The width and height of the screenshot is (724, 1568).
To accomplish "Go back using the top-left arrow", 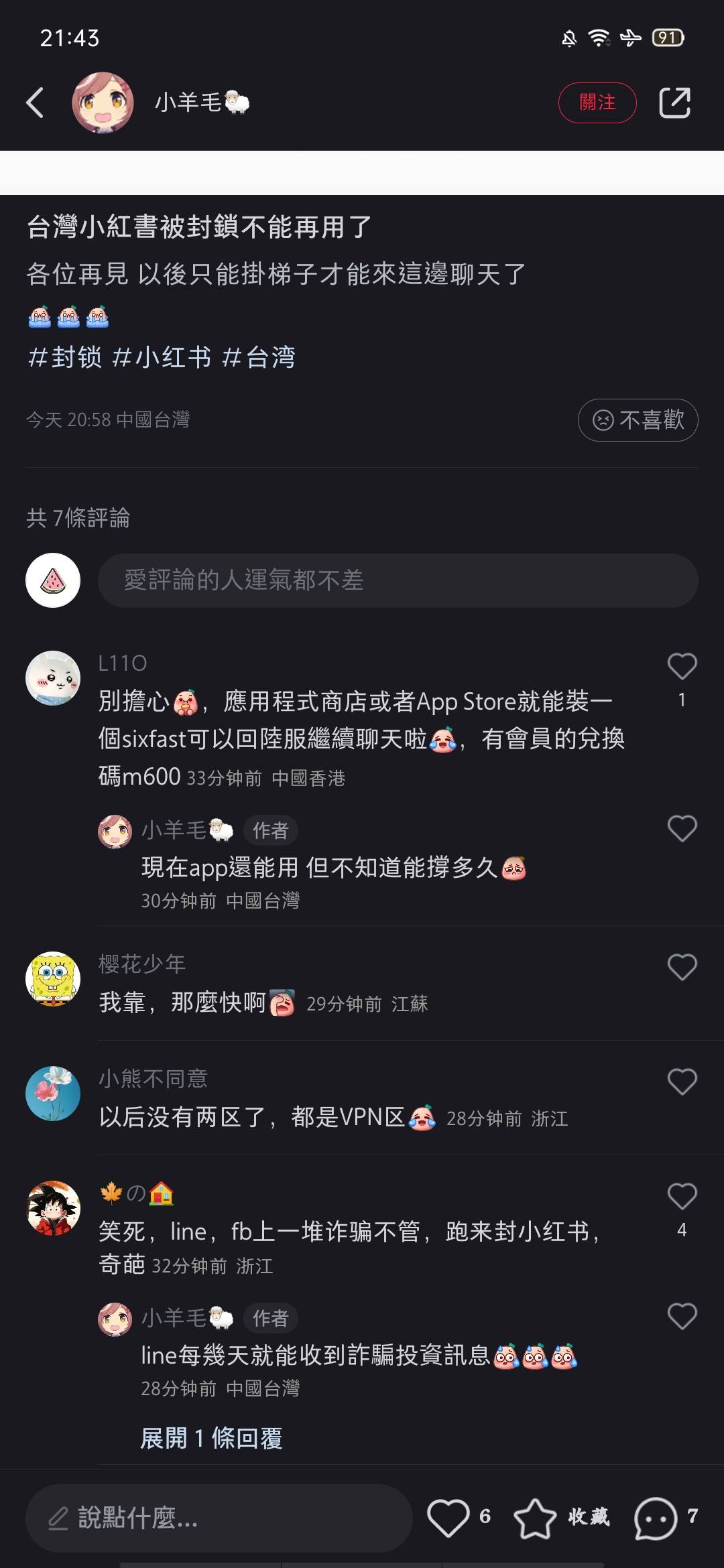I will 35,103.
